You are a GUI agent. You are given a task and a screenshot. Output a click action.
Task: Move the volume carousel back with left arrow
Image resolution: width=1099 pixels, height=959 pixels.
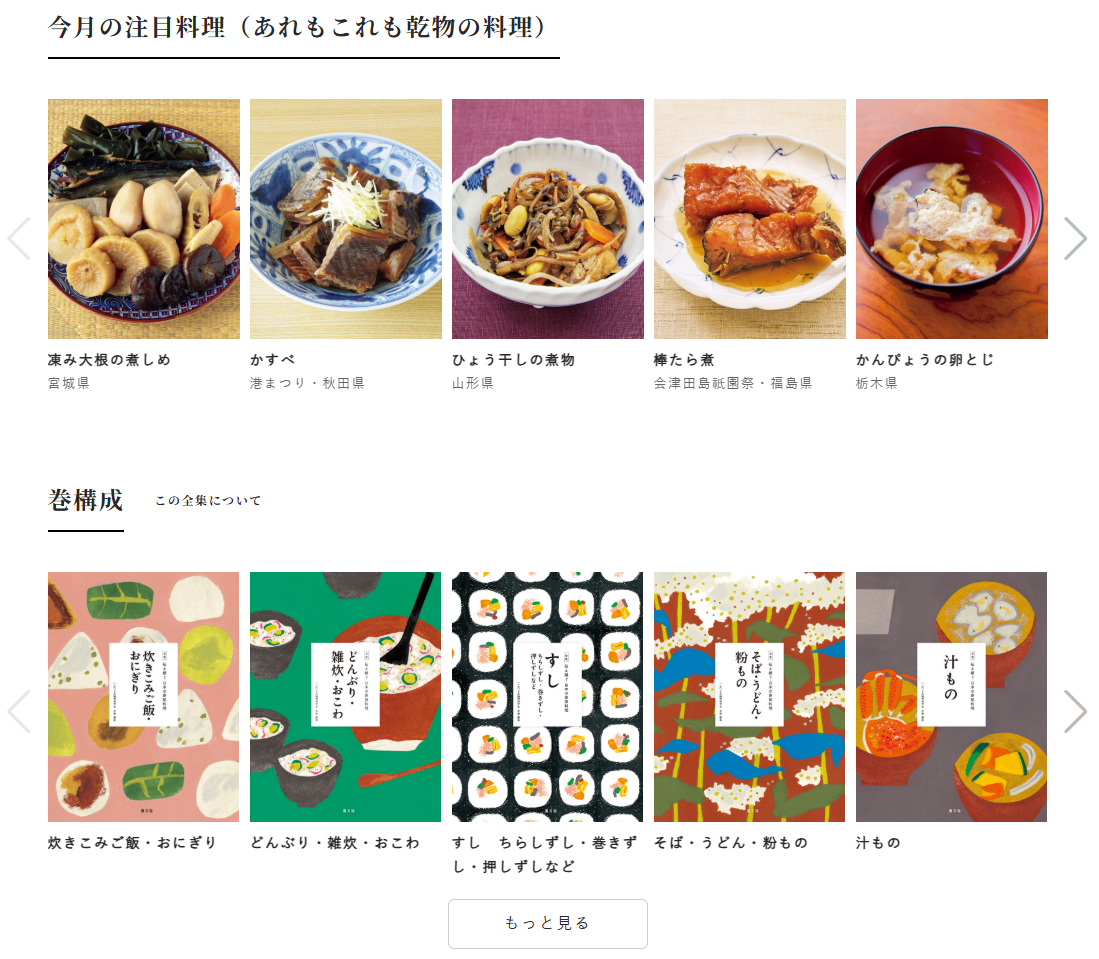19,711
